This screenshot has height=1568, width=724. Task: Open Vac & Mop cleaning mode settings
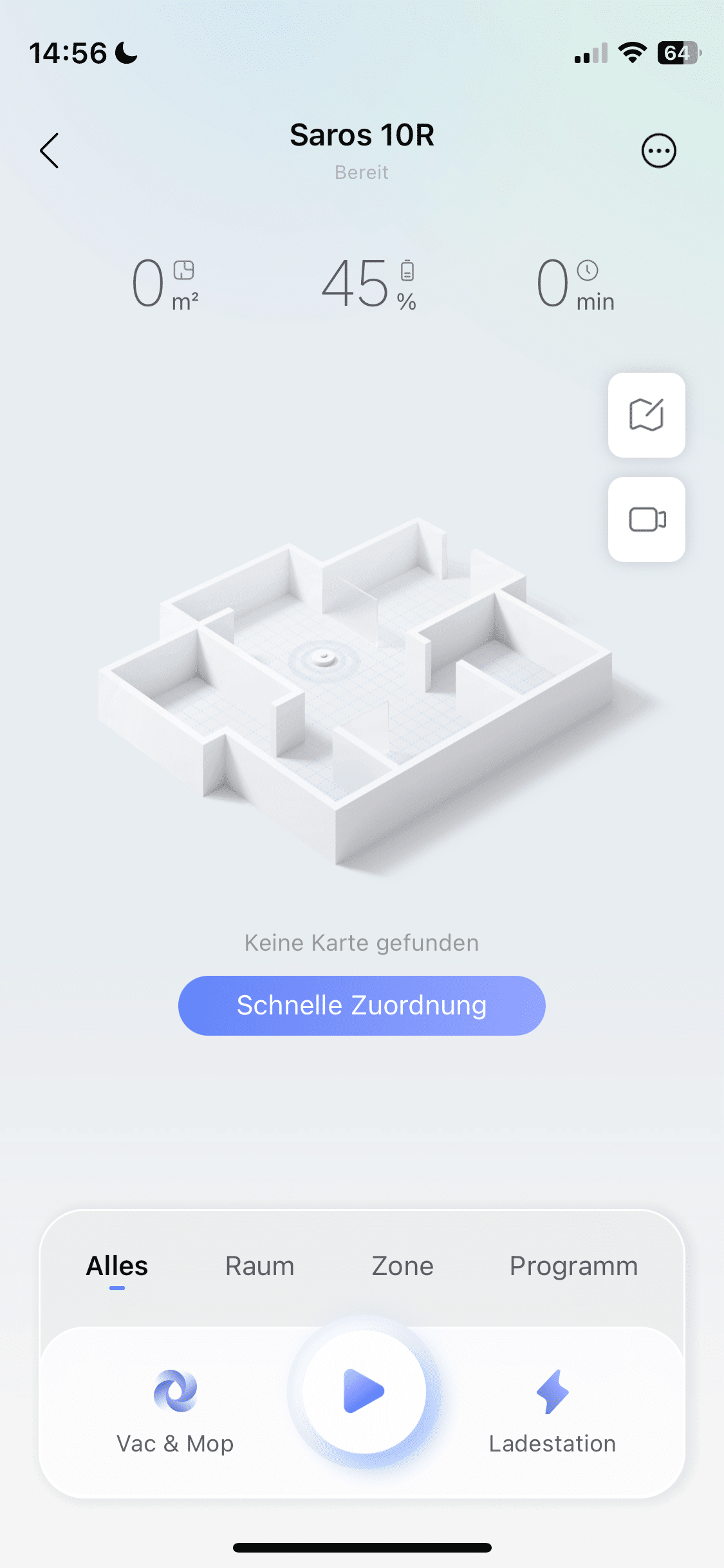[175, 1410]
